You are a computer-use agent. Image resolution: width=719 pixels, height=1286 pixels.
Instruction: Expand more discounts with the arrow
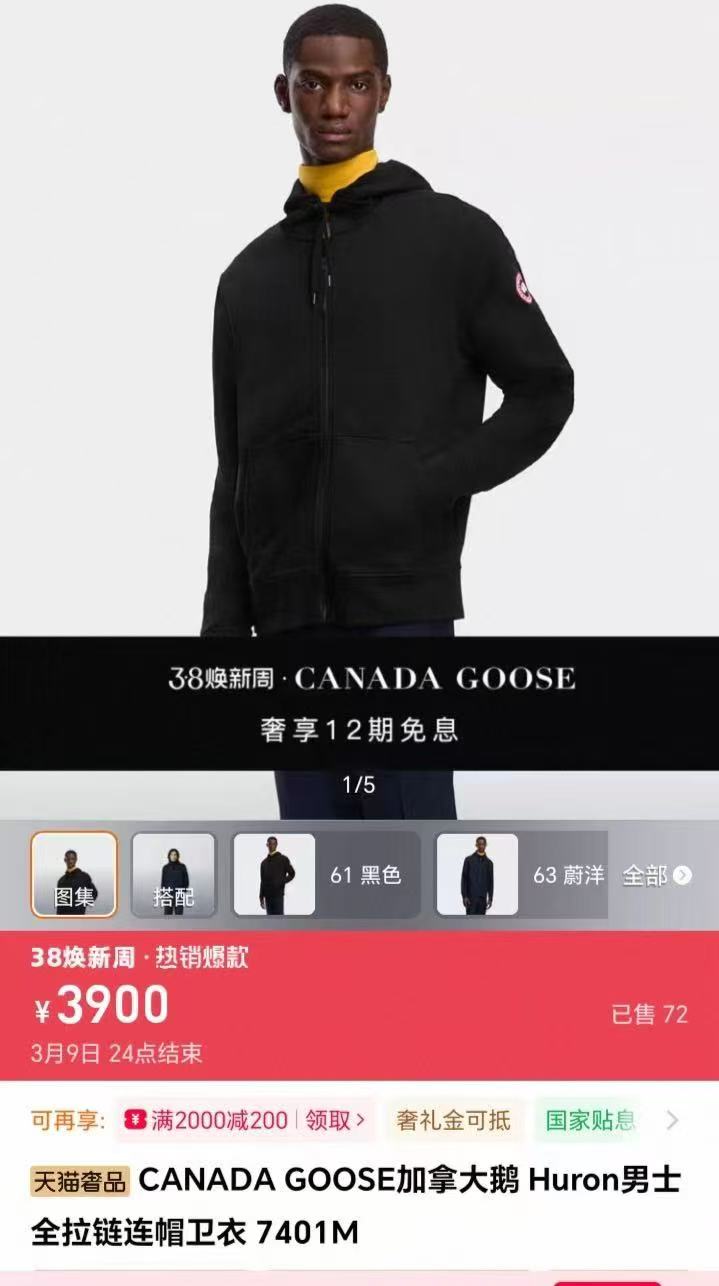(x=673, y=1120)
